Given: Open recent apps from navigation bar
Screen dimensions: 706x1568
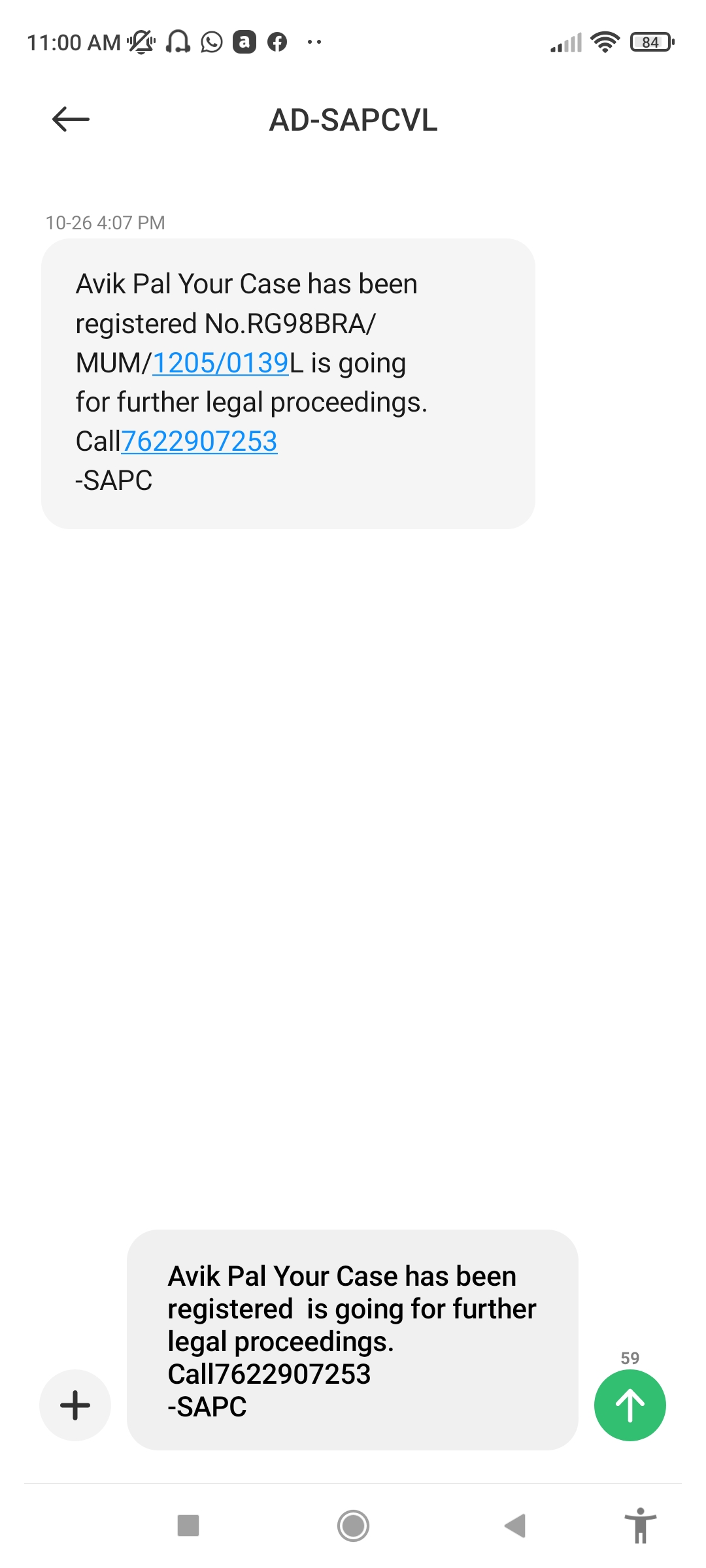Looking at the screenshot, I should point(188,1526).
